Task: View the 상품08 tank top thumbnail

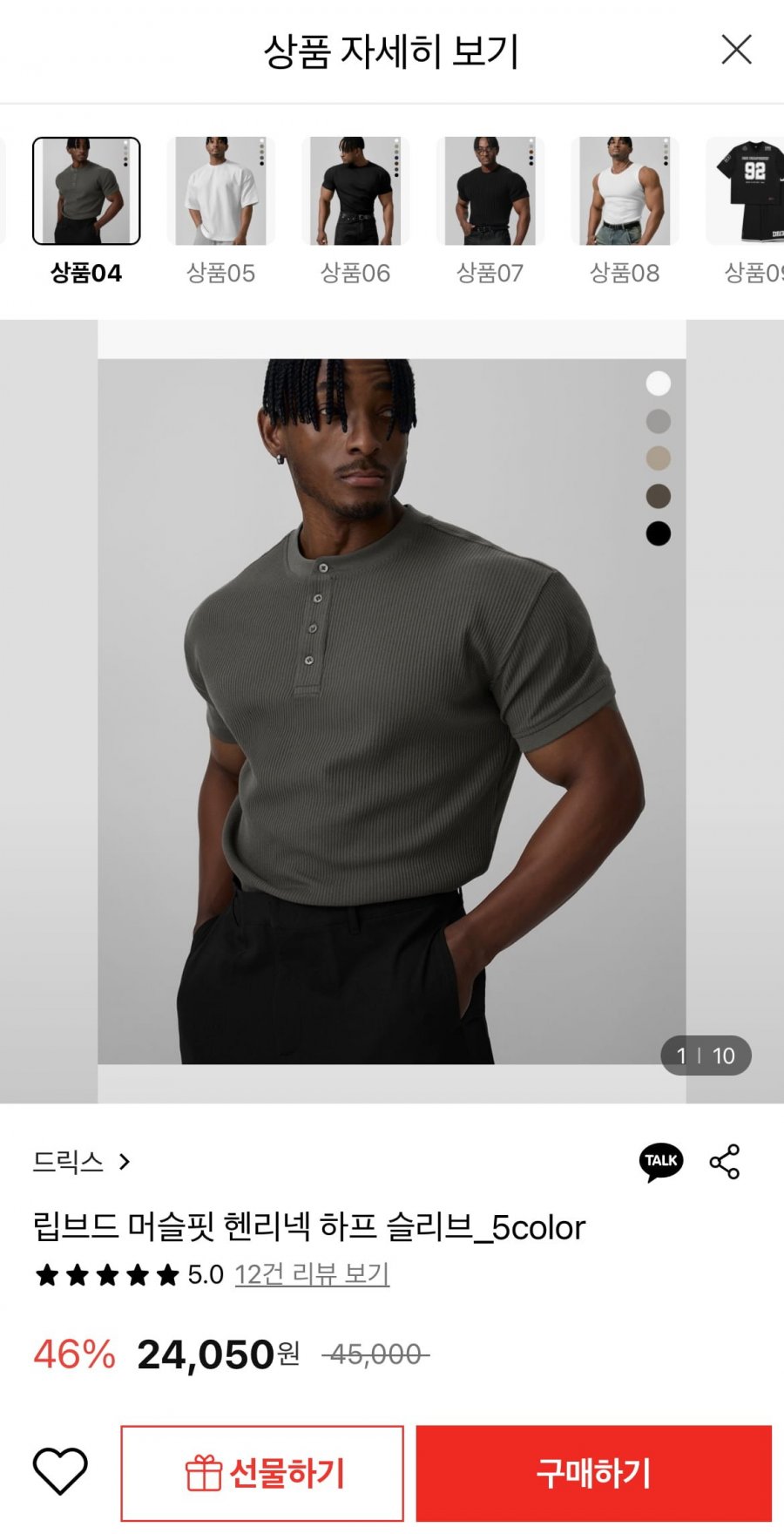Action: point(625,192)
